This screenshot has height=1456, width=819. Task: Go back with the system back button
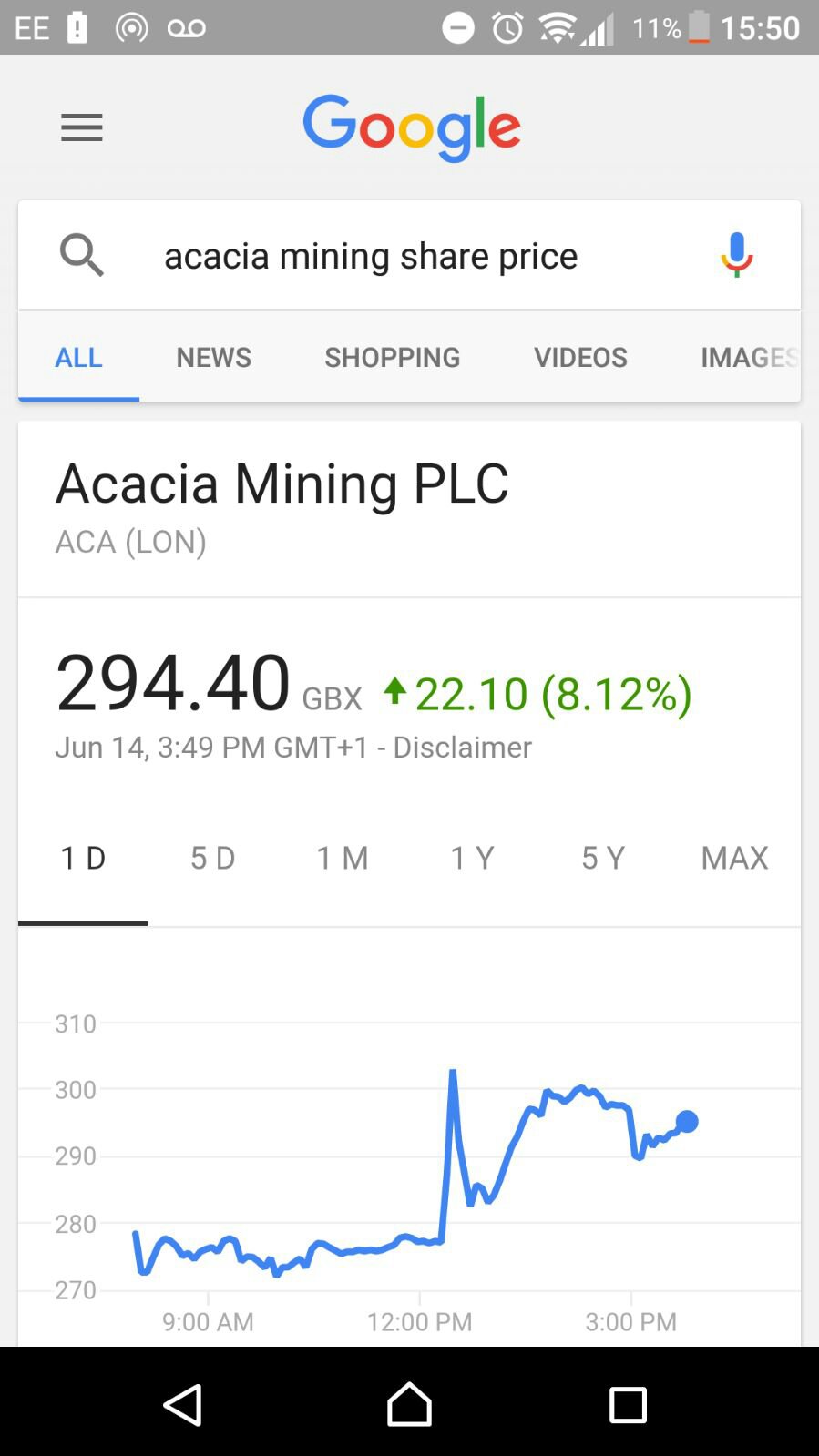click(x=182, y=1404)
